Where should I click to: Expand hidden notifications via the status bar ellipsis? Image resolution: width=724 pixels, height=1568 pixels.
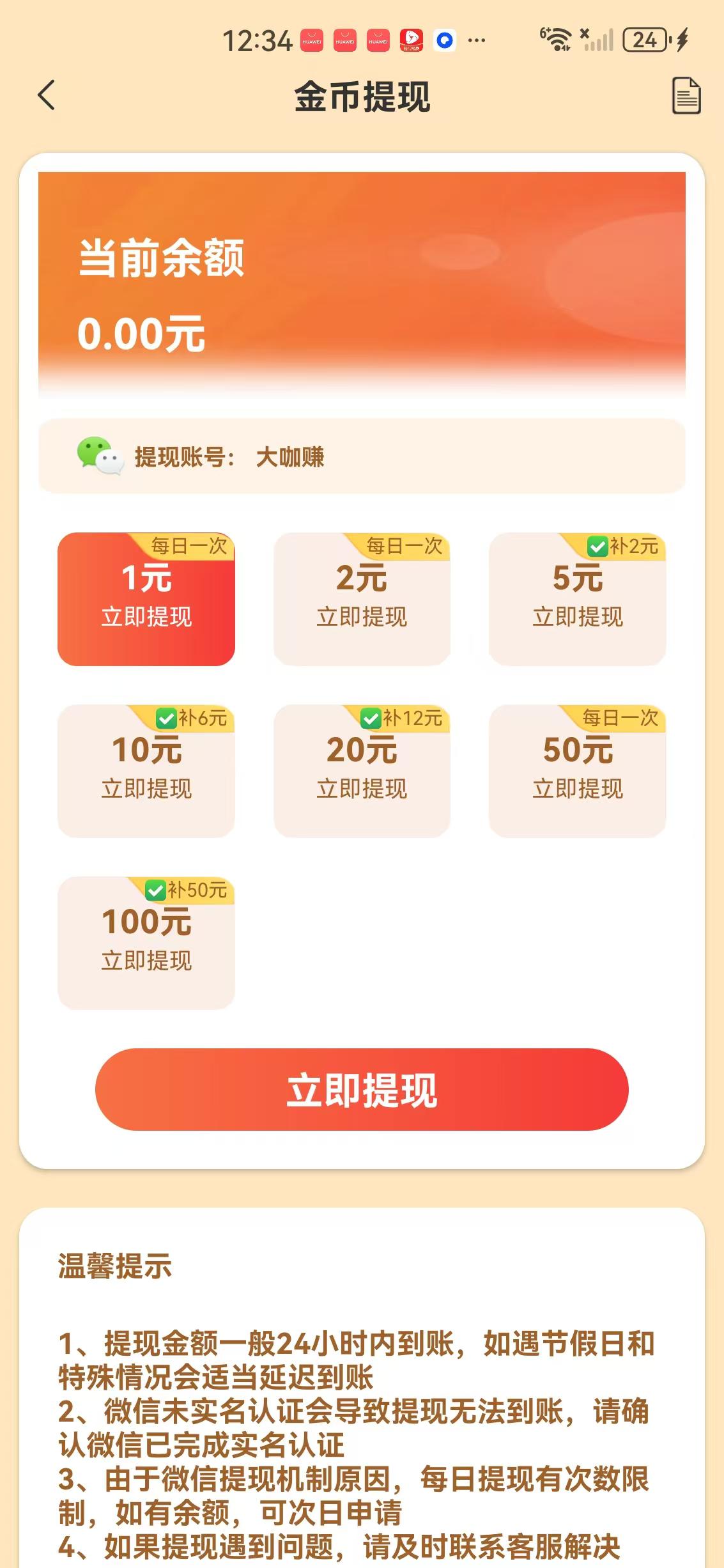(476, 40)
